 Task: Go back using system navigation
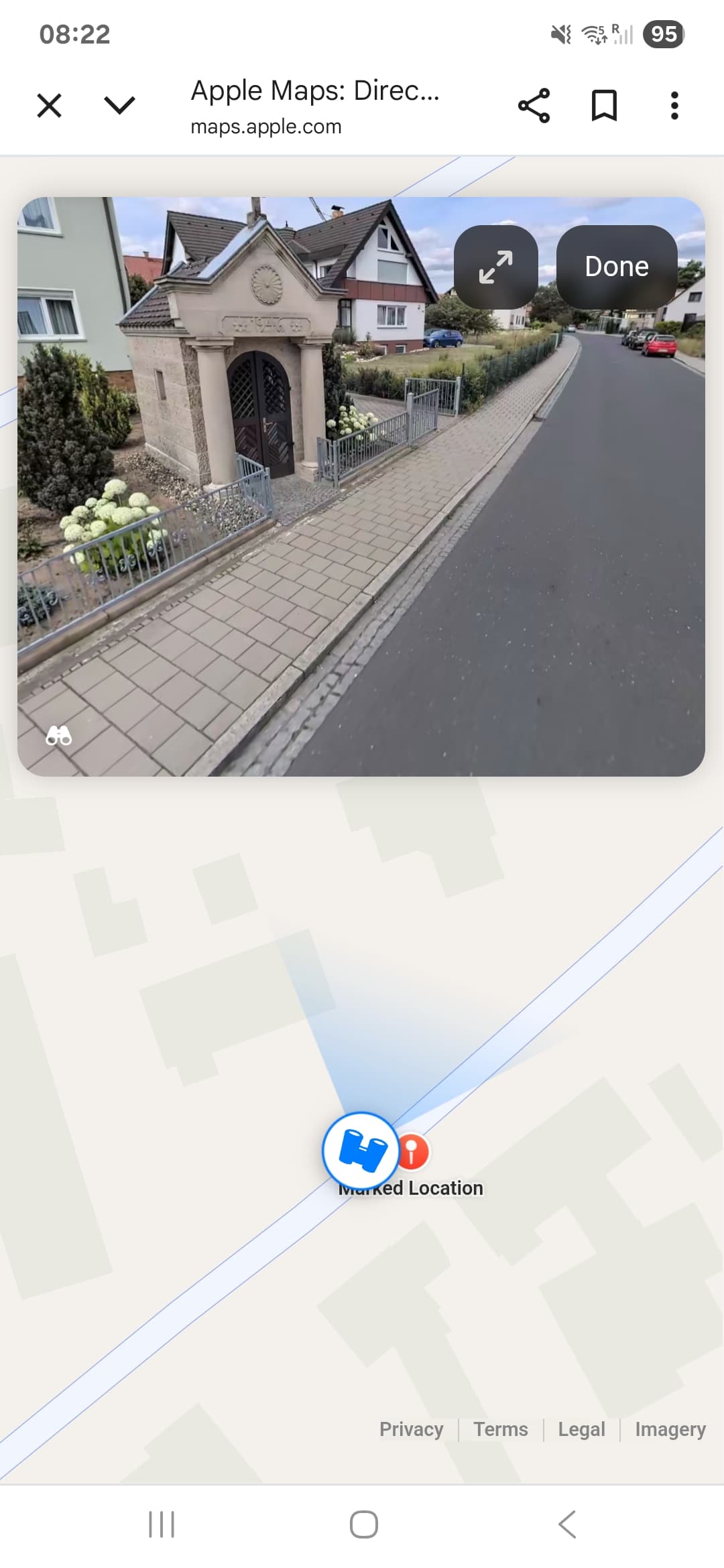pos(567,1524)
